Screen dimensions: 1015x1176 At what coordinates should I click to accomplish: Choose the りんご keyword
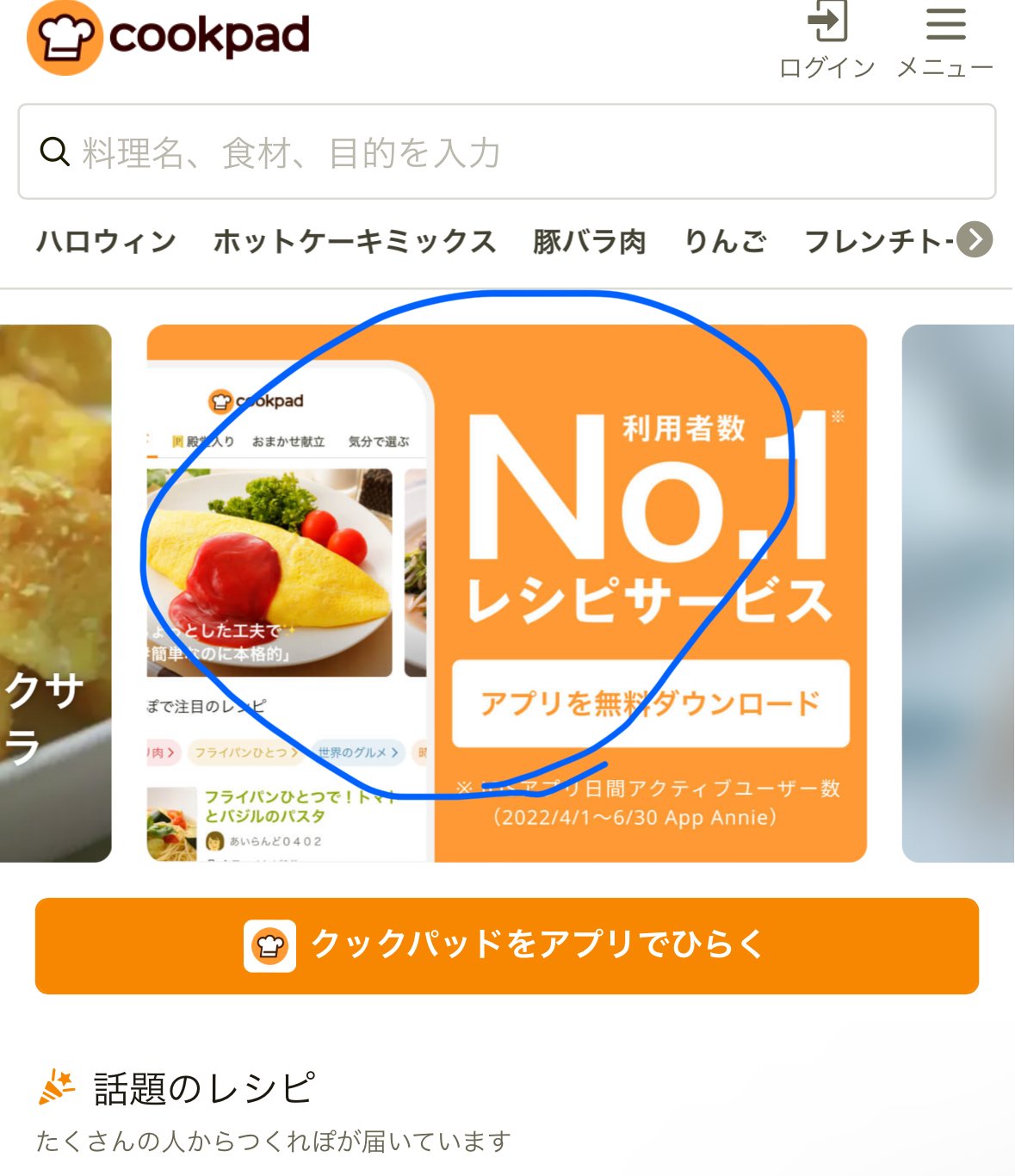[725, 242]
